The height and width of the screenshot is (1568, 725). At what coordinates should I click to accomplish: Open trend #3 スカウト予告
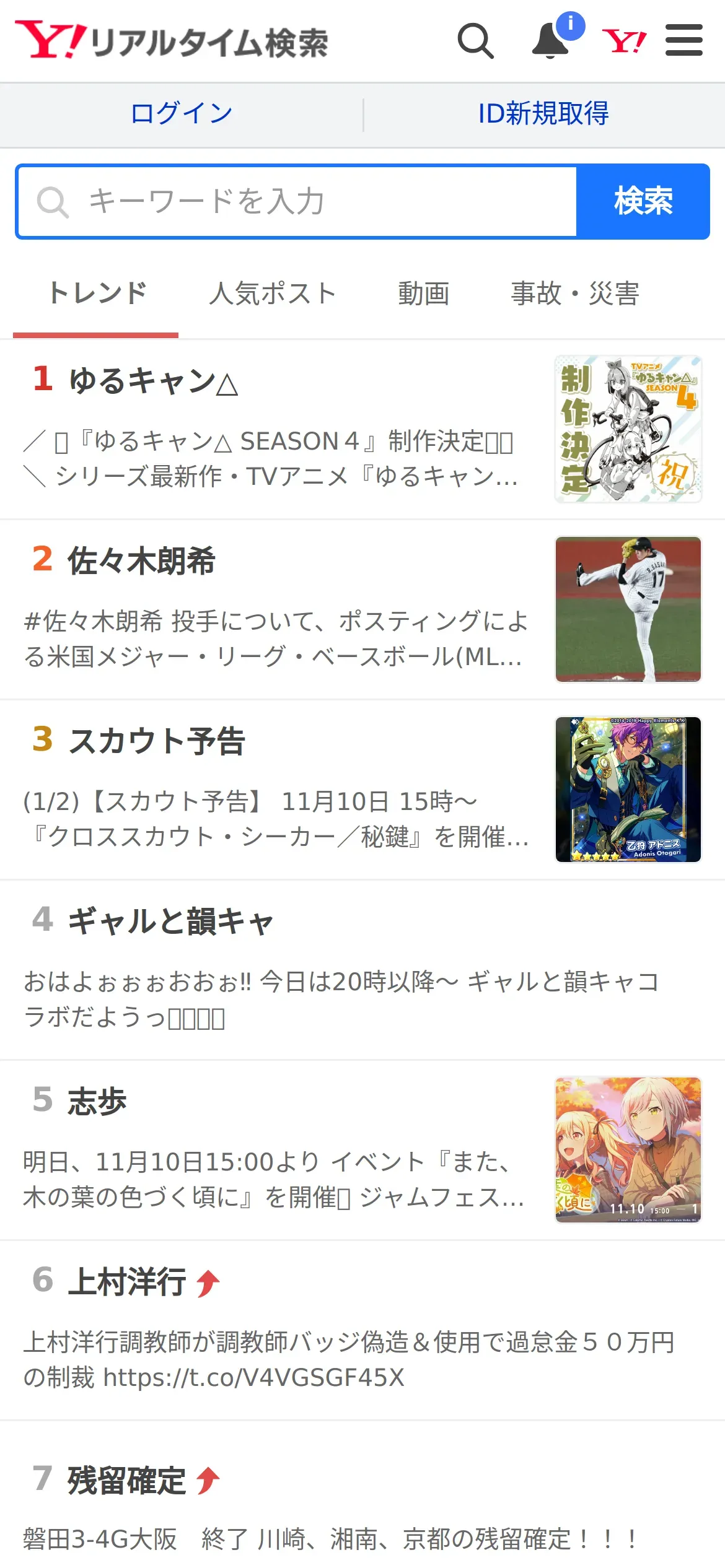[x=362, y=790]
